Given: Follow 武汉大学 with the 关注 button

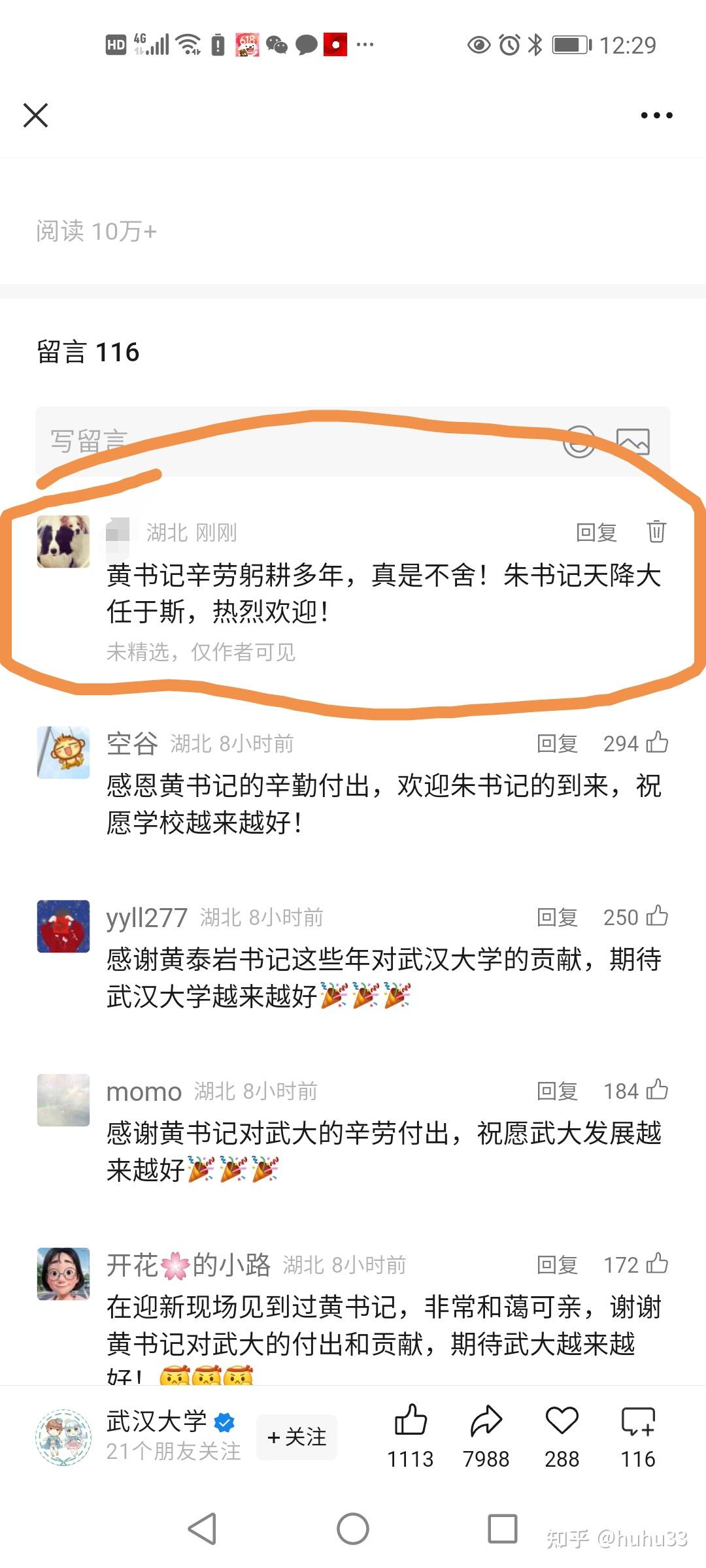Looking at the screenshot, I should point(297,1437).
